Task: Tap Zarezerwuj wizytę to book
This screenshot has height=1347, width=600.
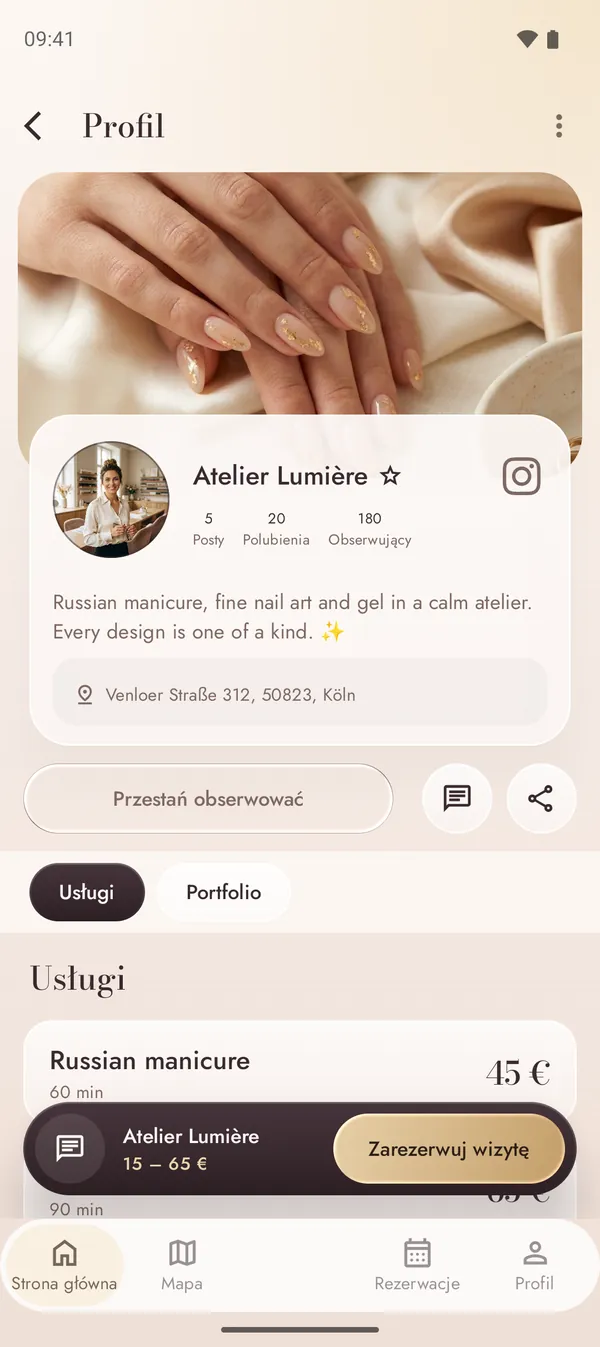Action: tap(449, 1149)
